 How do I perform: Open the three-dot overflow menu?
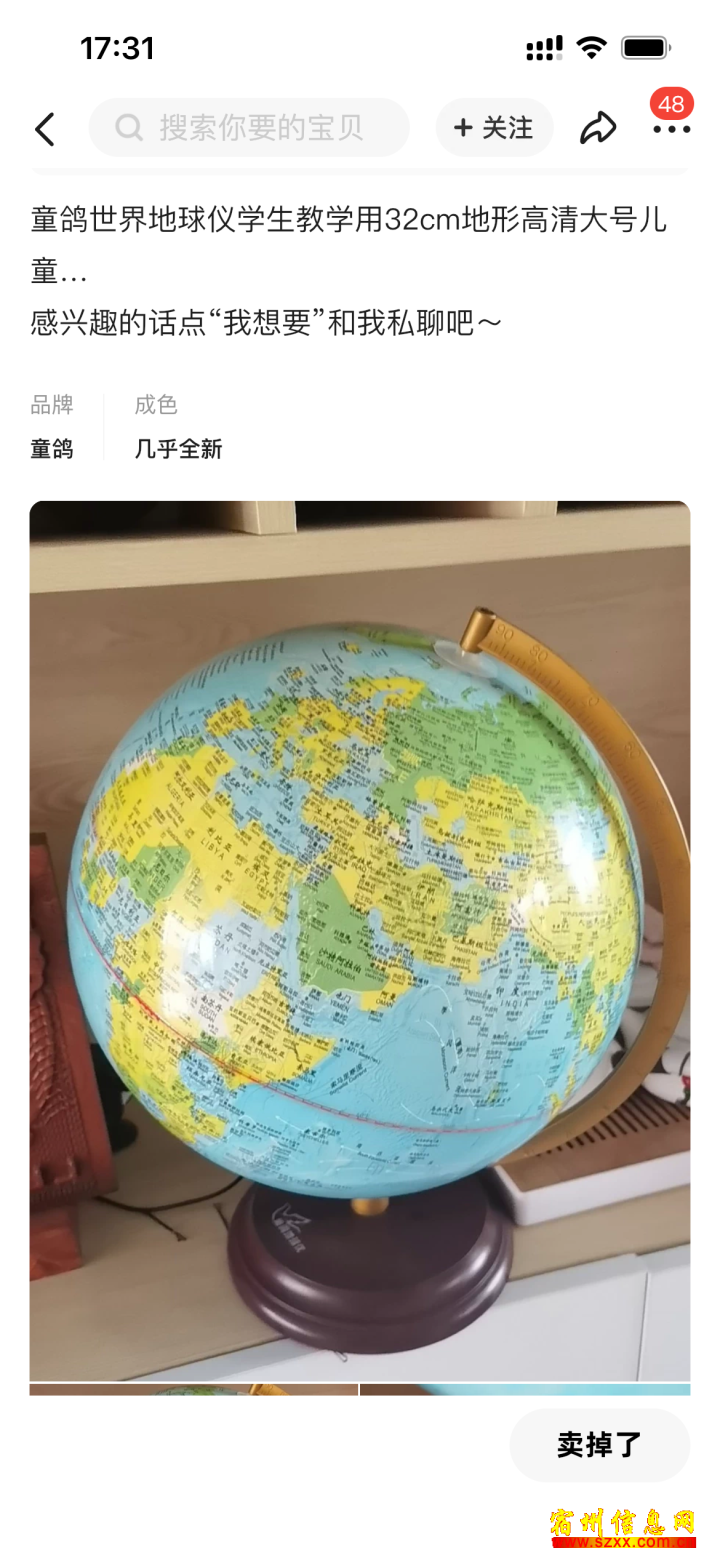tap(671, 130)
